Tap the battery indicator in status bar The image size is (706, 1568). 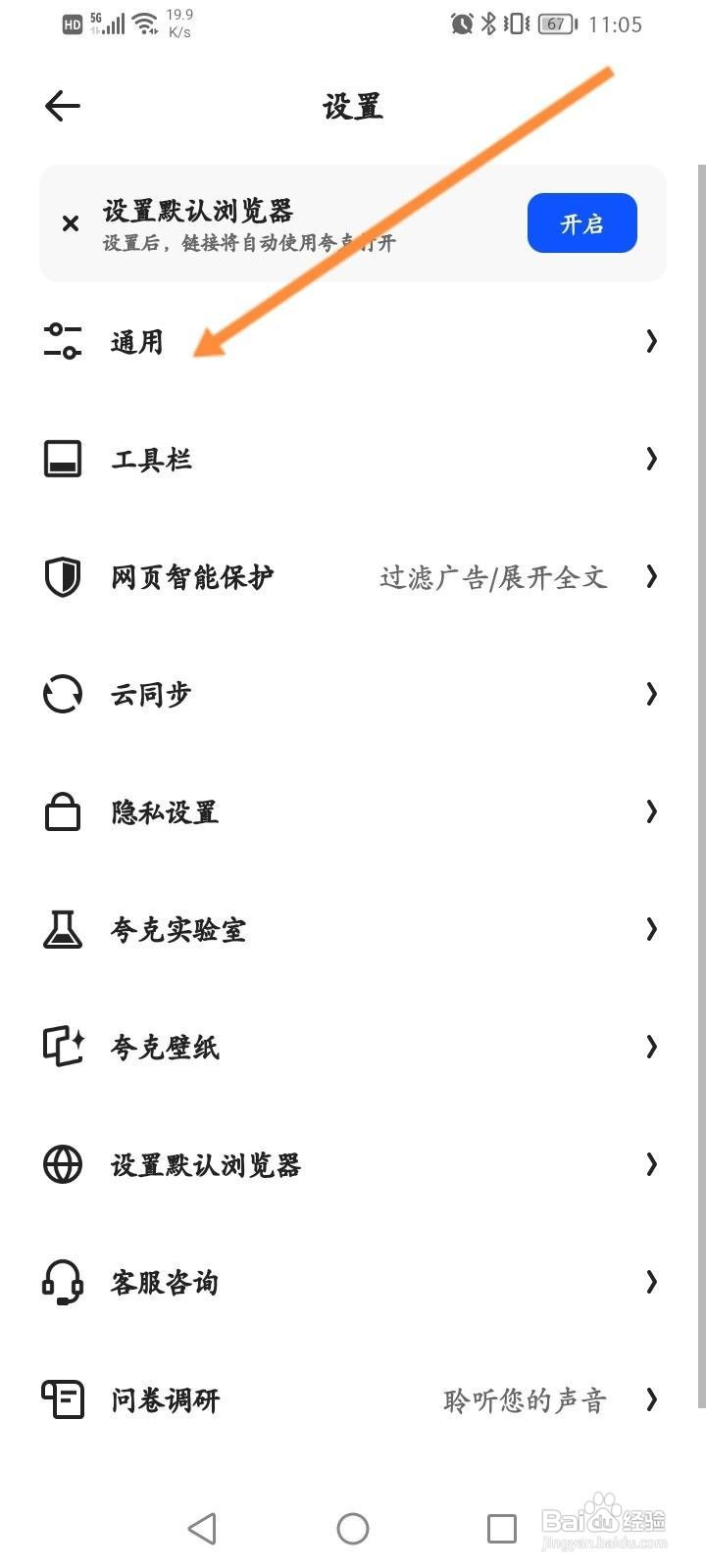[555, 24]
